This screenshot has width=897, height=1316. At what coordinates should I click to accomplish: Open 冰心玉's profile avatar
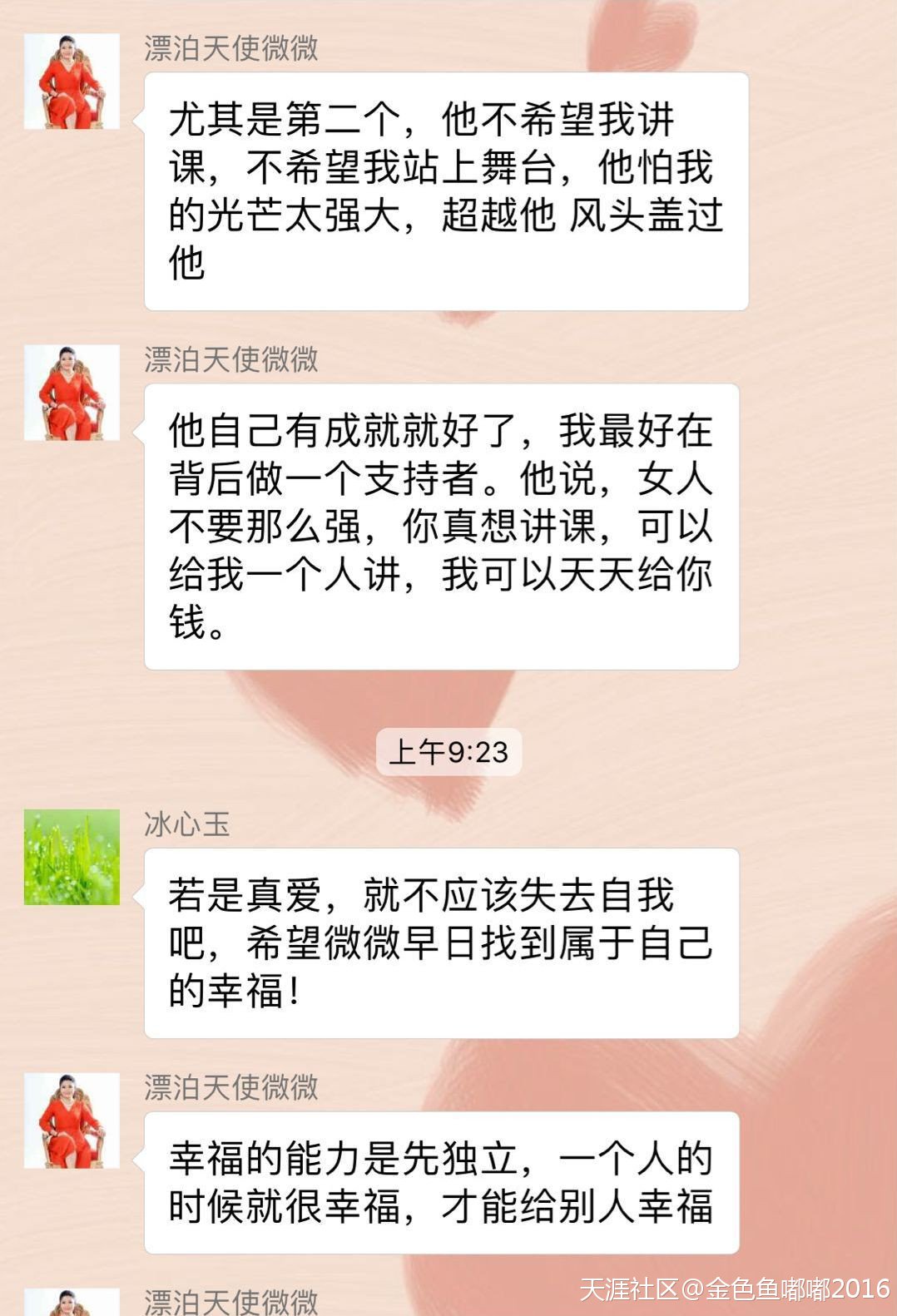pos(72,857)
